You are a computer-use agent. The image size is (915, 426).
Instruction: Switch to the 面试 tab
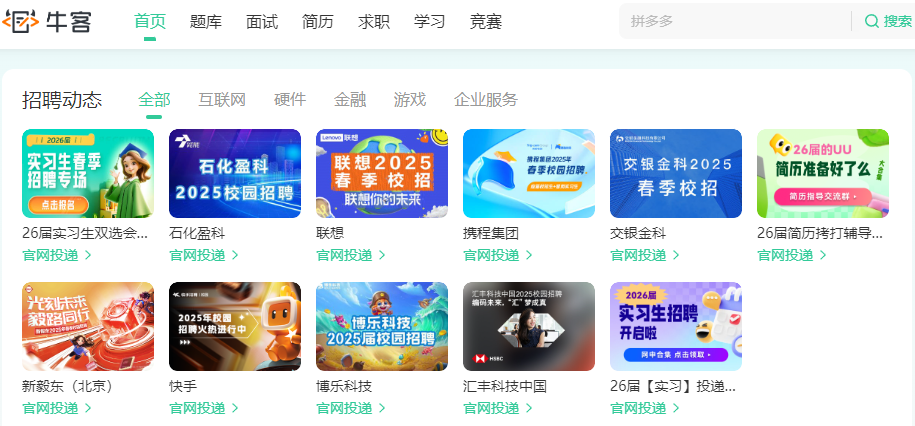click(x=261, y=21)
